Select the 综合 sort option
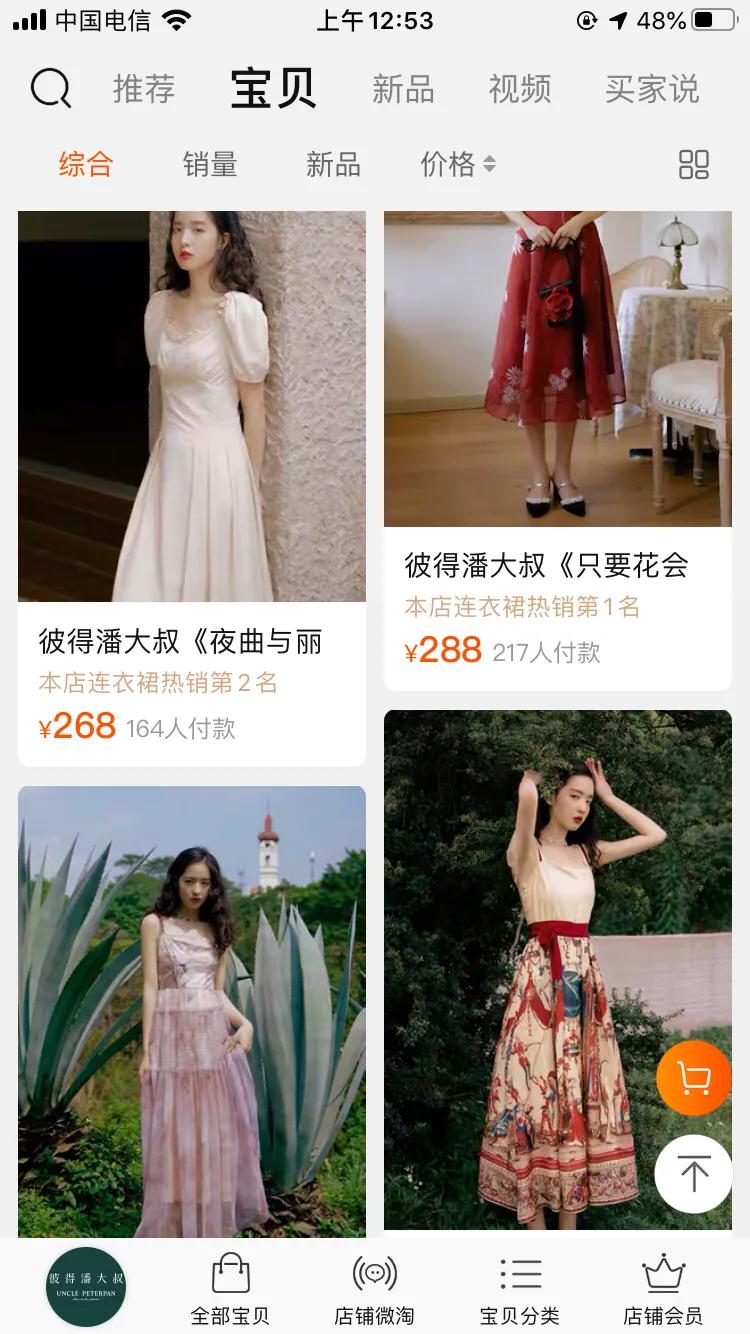 [x=86, y=164]
